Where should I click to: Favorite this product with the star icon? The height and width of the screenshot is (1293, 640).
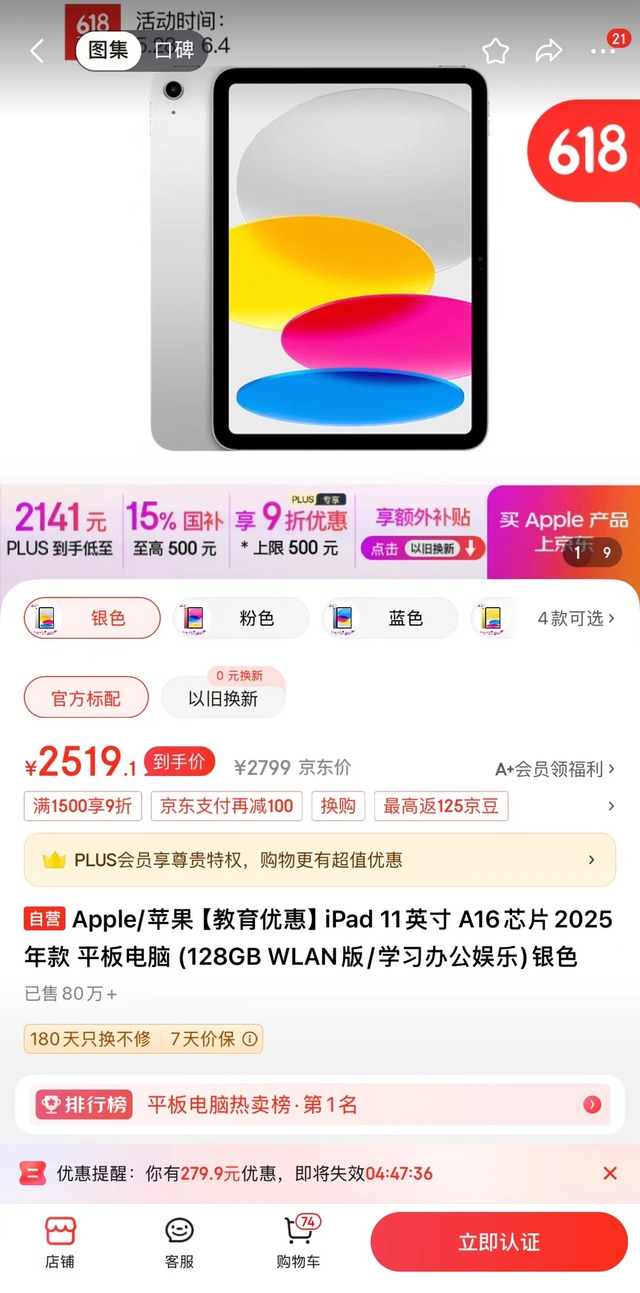(x=495, y=51)
